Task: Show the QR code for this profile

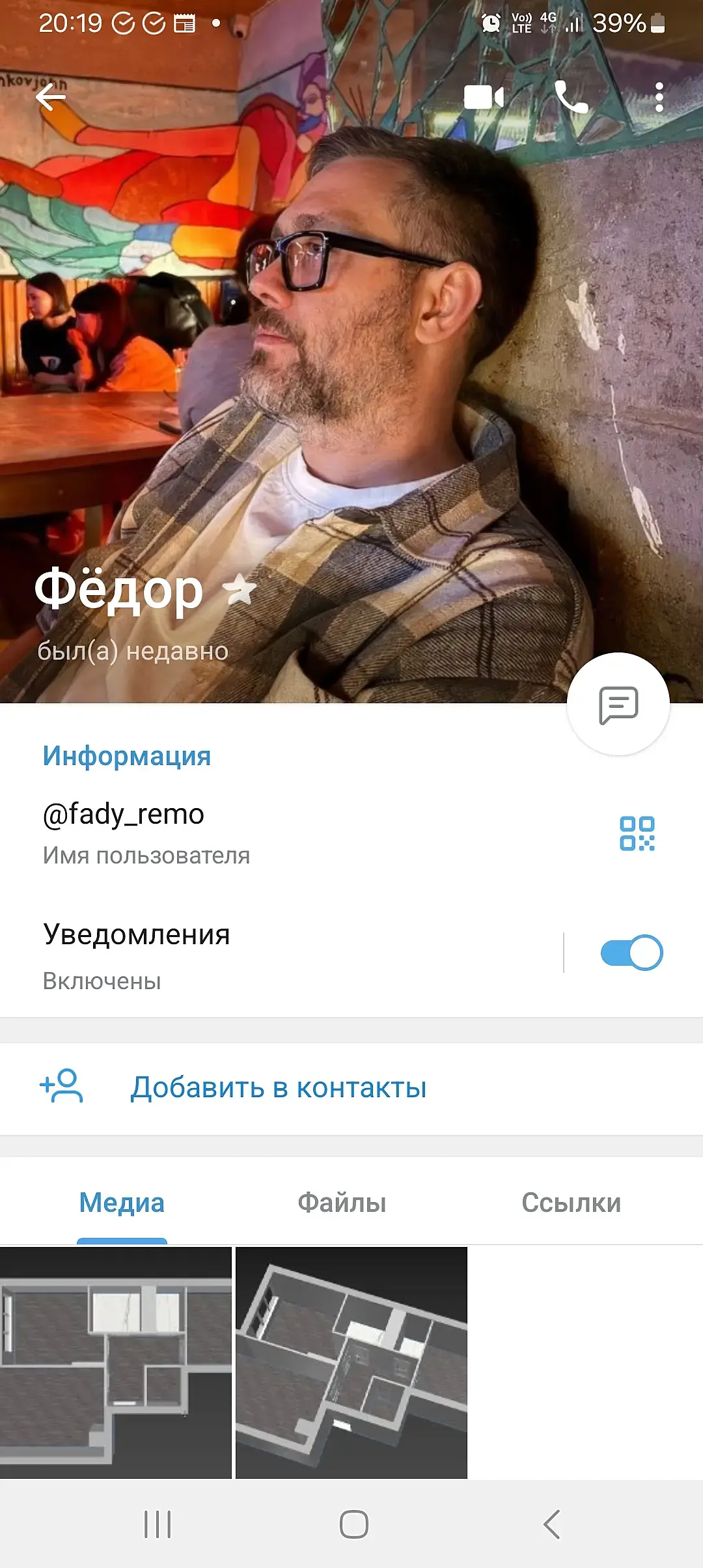Action: (x=637, y=833)
